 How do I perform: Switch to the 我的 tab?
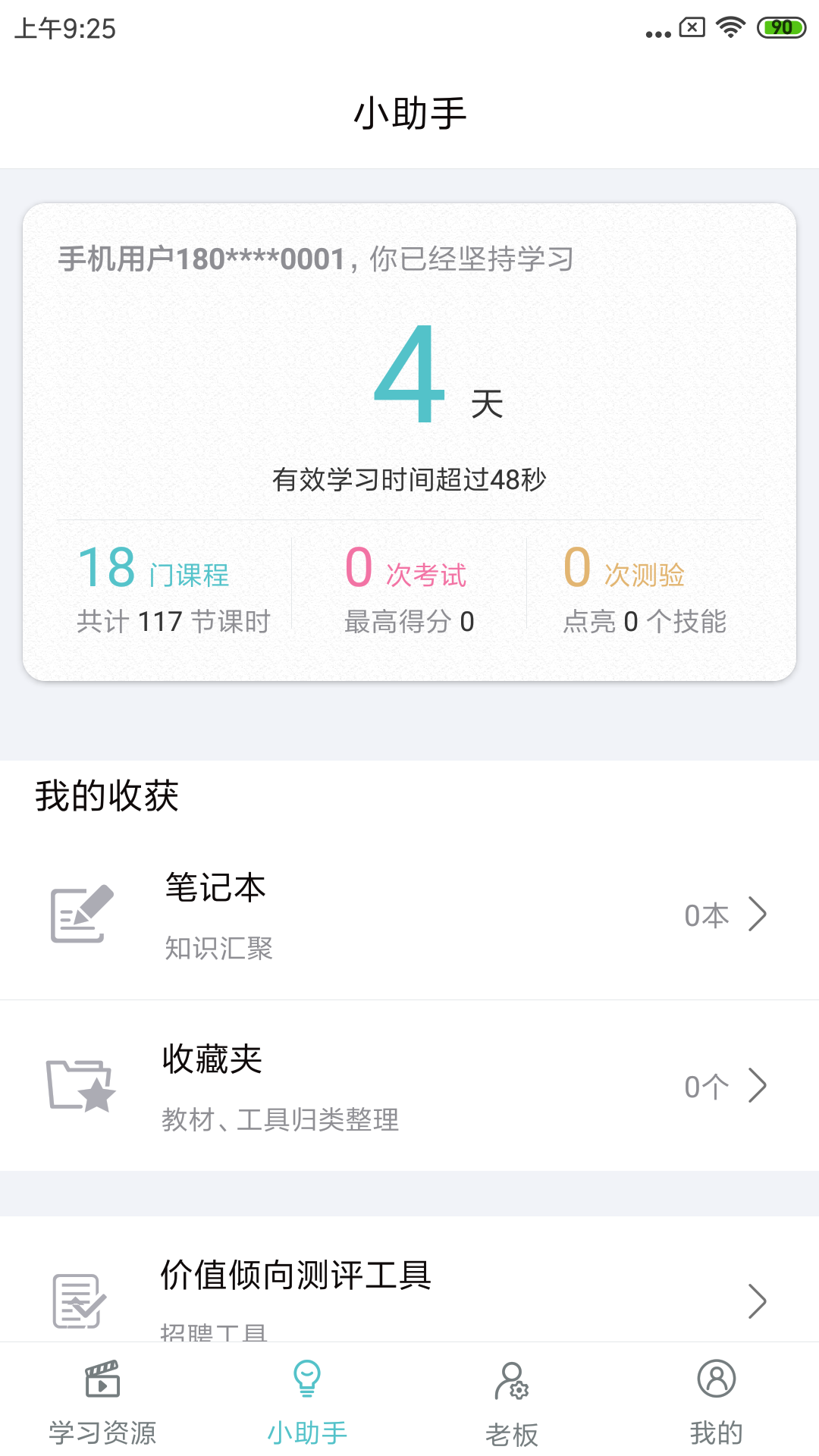point(717,1401)
